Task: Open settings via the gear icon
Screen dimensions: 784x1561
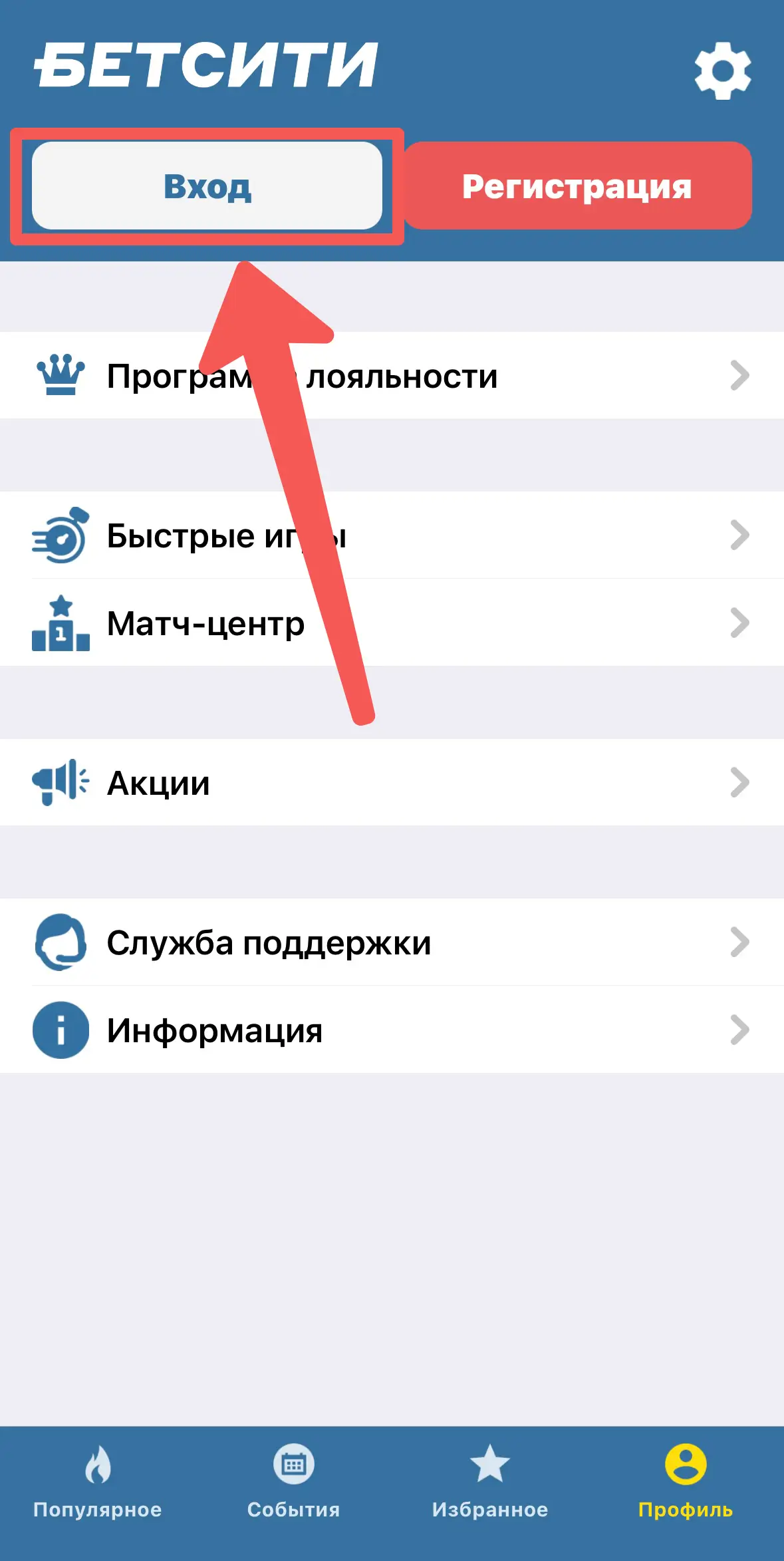Action: click(x=723, y=71)
